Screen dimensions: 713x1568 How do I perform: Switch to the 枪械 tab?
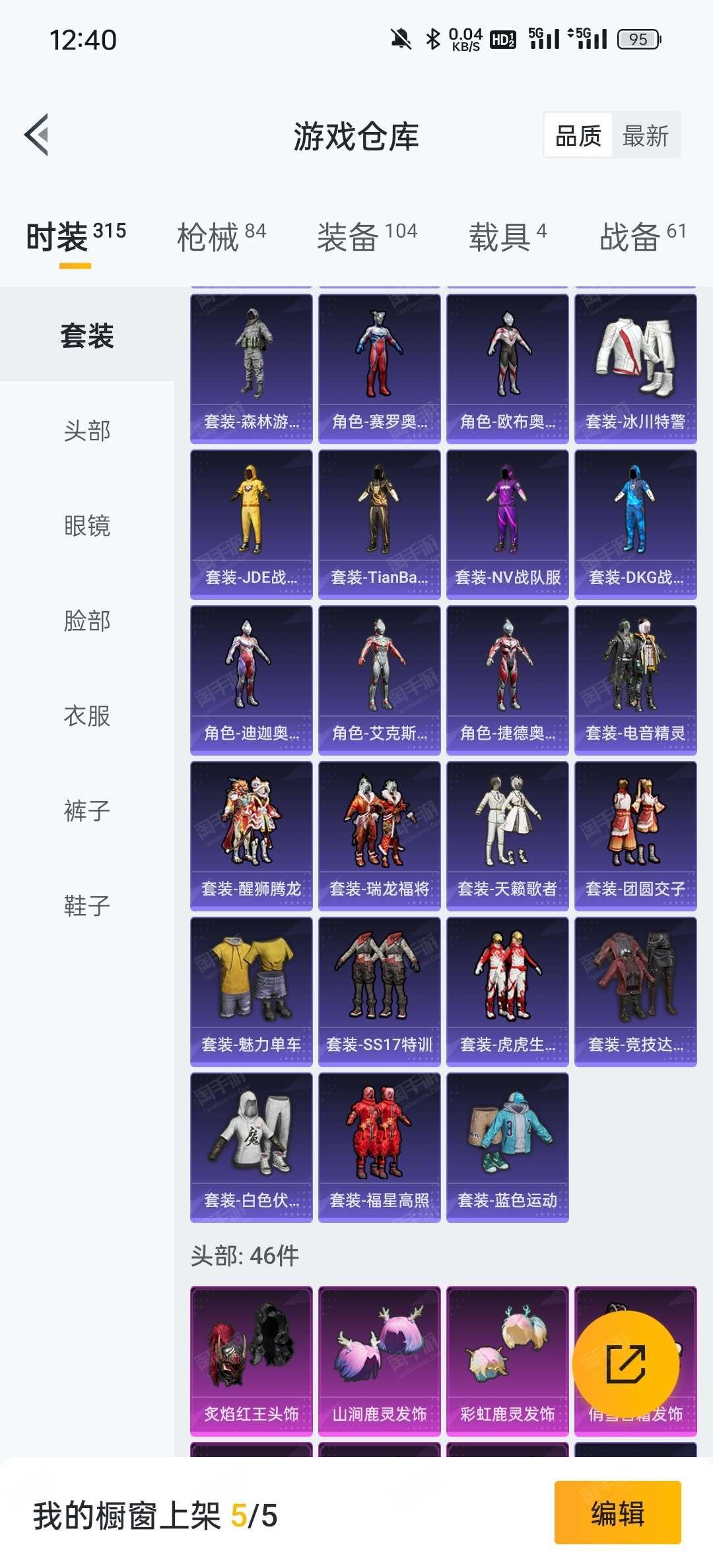point(221,236)
